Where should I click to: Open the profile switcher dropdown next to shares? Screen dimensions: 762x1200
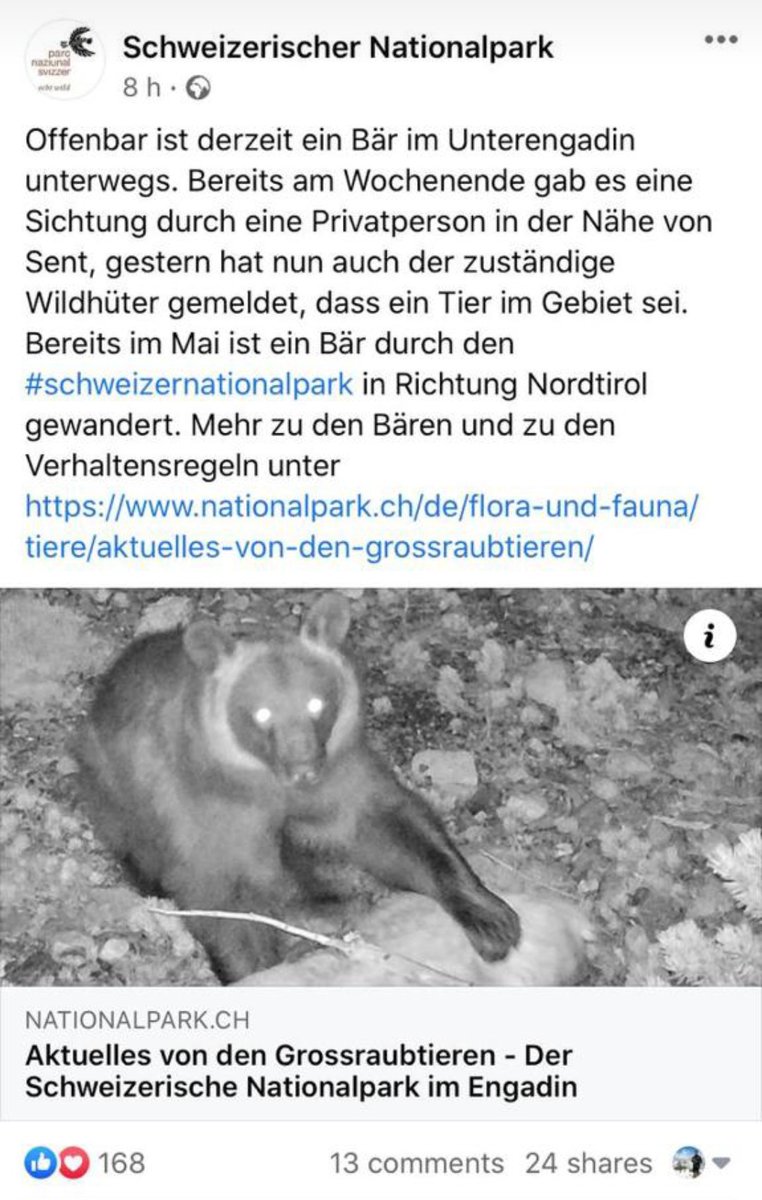pos(702,1163)
